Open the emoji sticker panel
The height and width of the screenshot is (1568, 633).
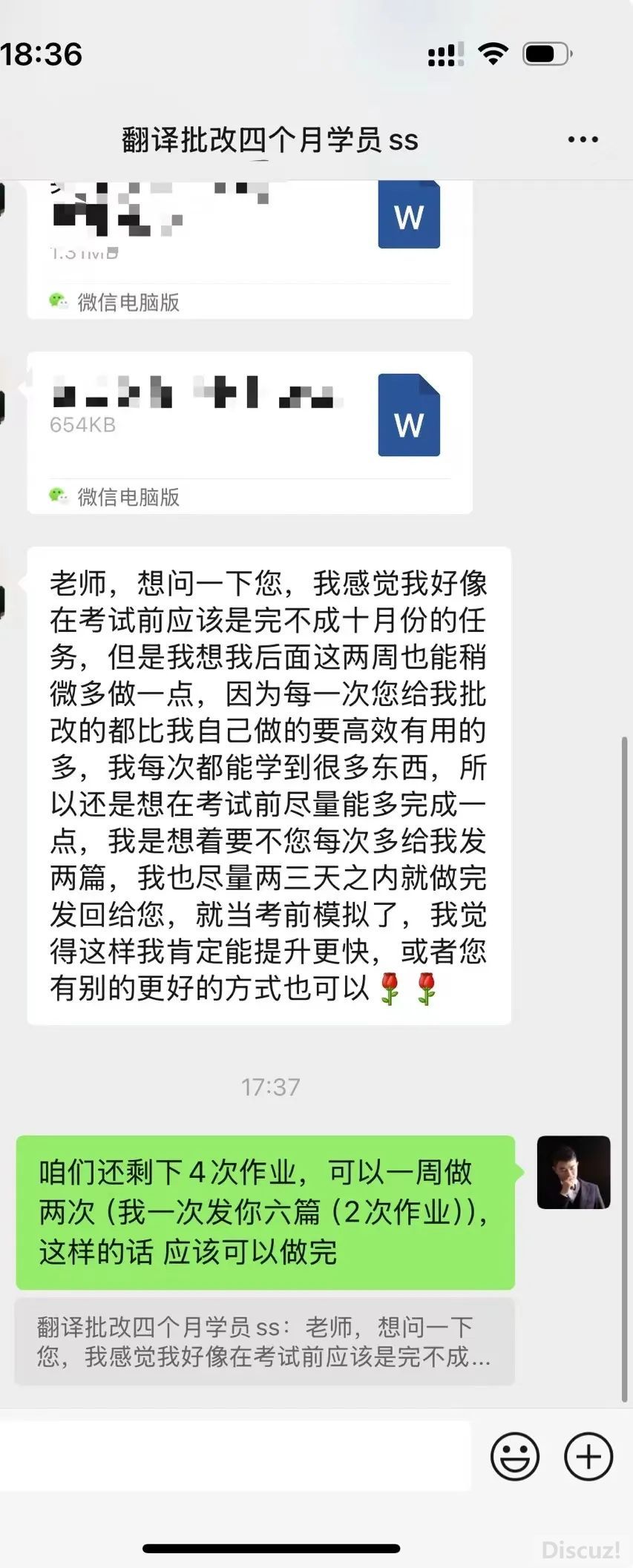[514, 1457]
